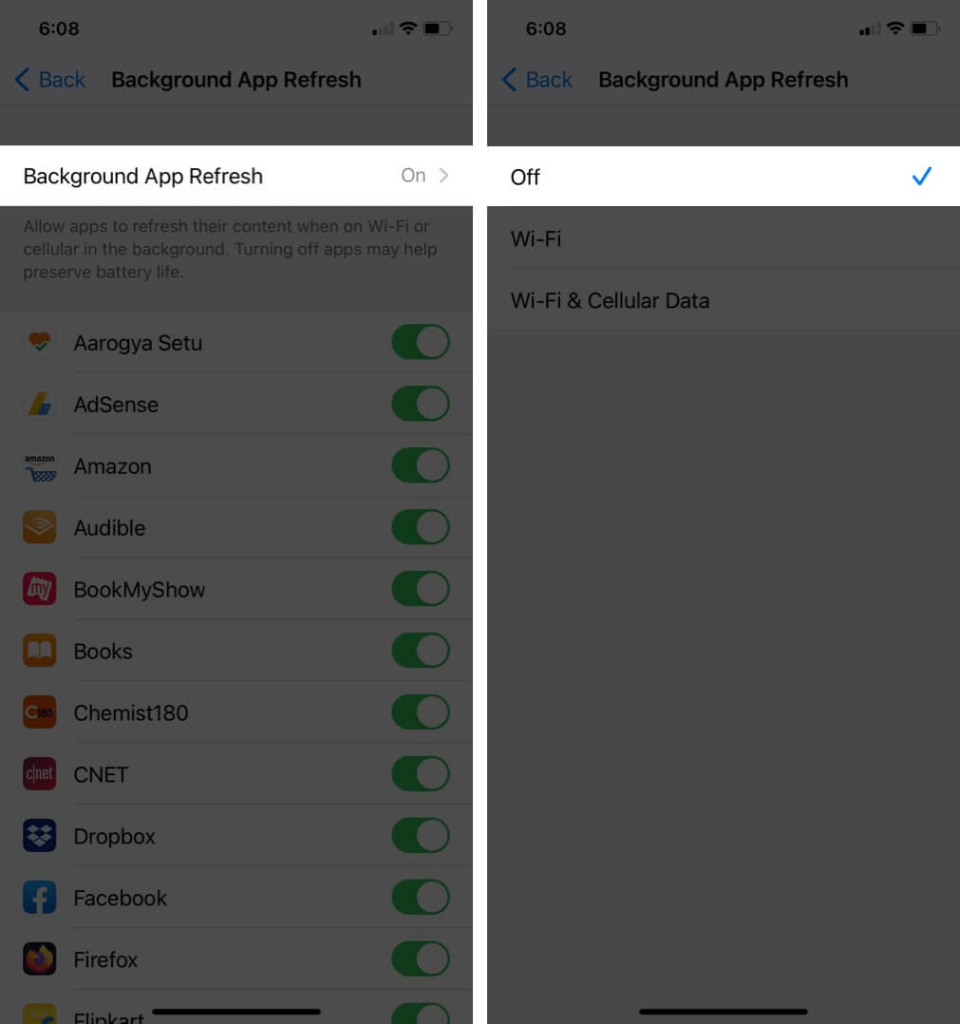
Task: Switch off the Dropbox toggle
Action: pyautogui.click(x=420, y=836)
